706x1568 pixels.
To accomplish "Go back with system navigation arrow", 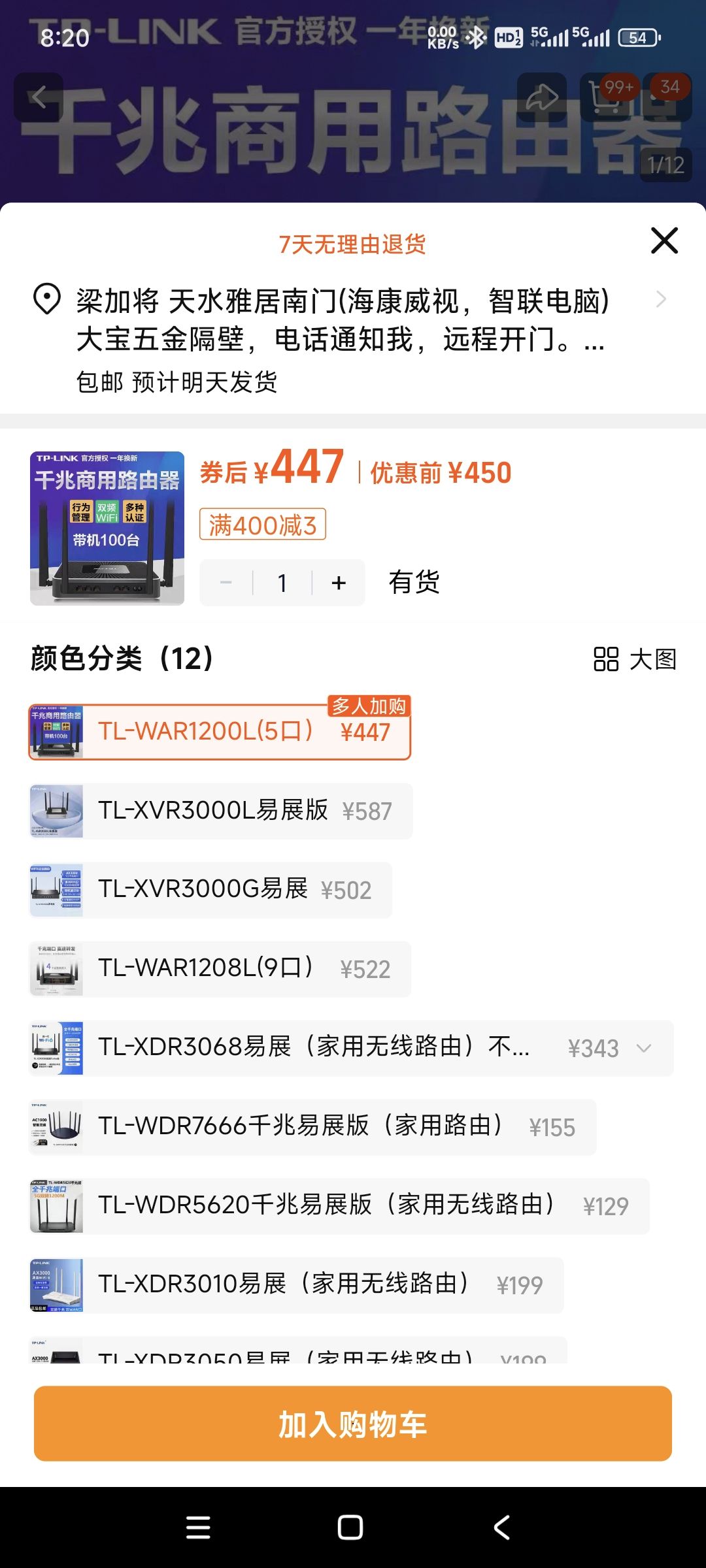I will tap(501, 1527).
